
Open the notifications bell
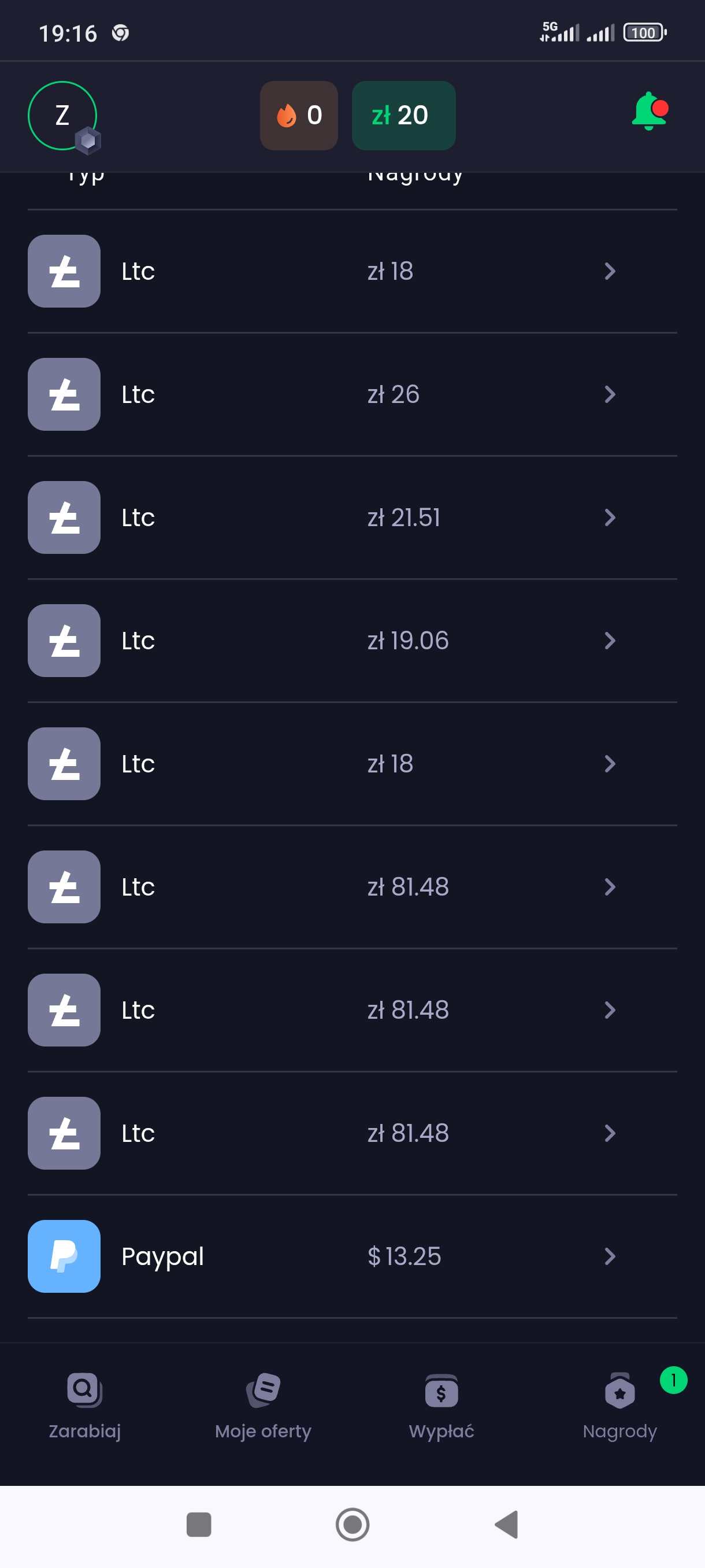650,112
